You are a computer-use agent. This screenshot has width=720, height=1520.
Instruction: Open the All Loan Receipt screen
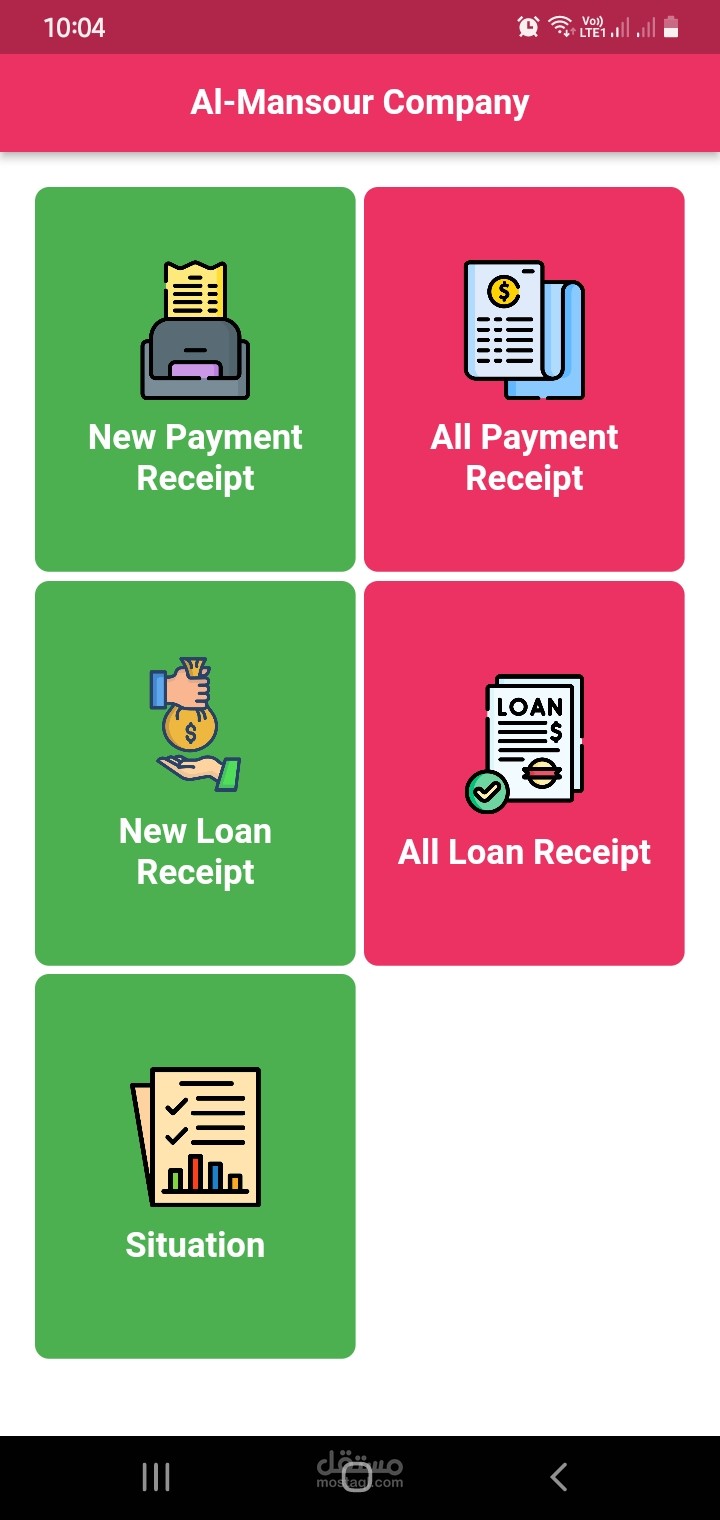coord(524,772)
